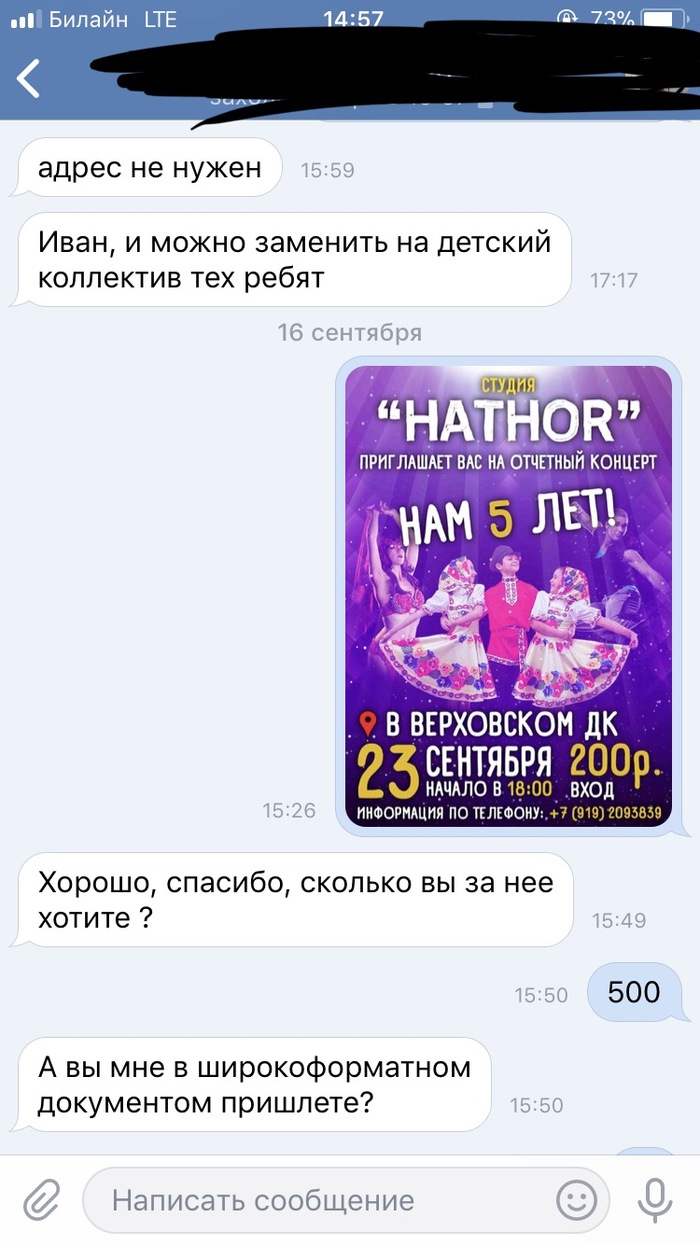700x1245 pixels.
Task: Open the attachment paperclip menu
Action: [x=42, y=1199]
